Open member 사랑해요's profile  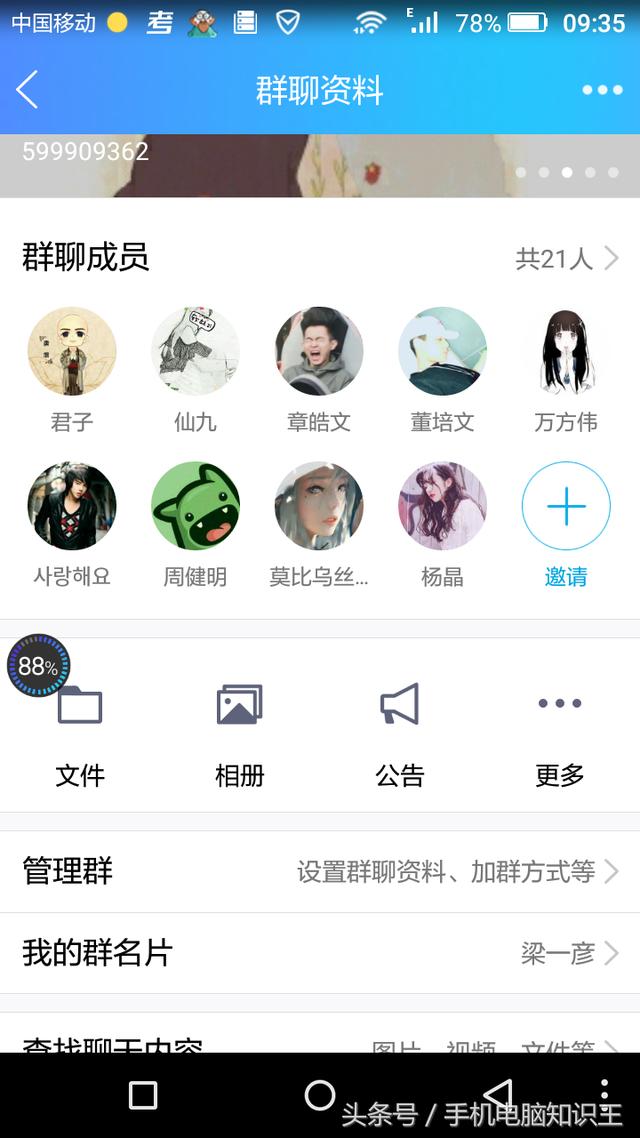point(72,506)
